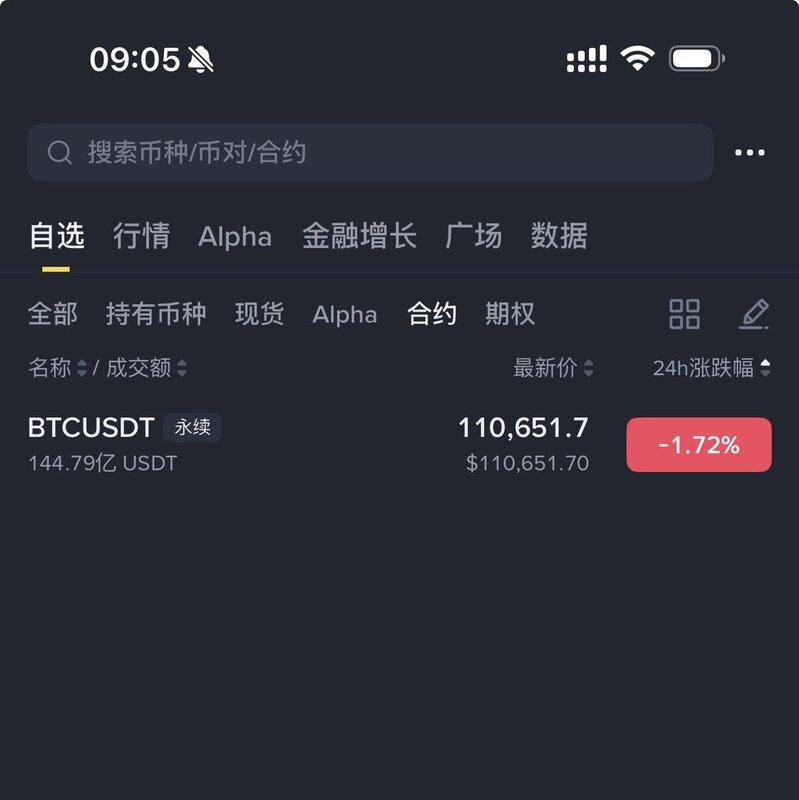Open the Alpha top tab beside 行情
The height and width of the screenshot is (800, 799).
(x=235, y=236)
